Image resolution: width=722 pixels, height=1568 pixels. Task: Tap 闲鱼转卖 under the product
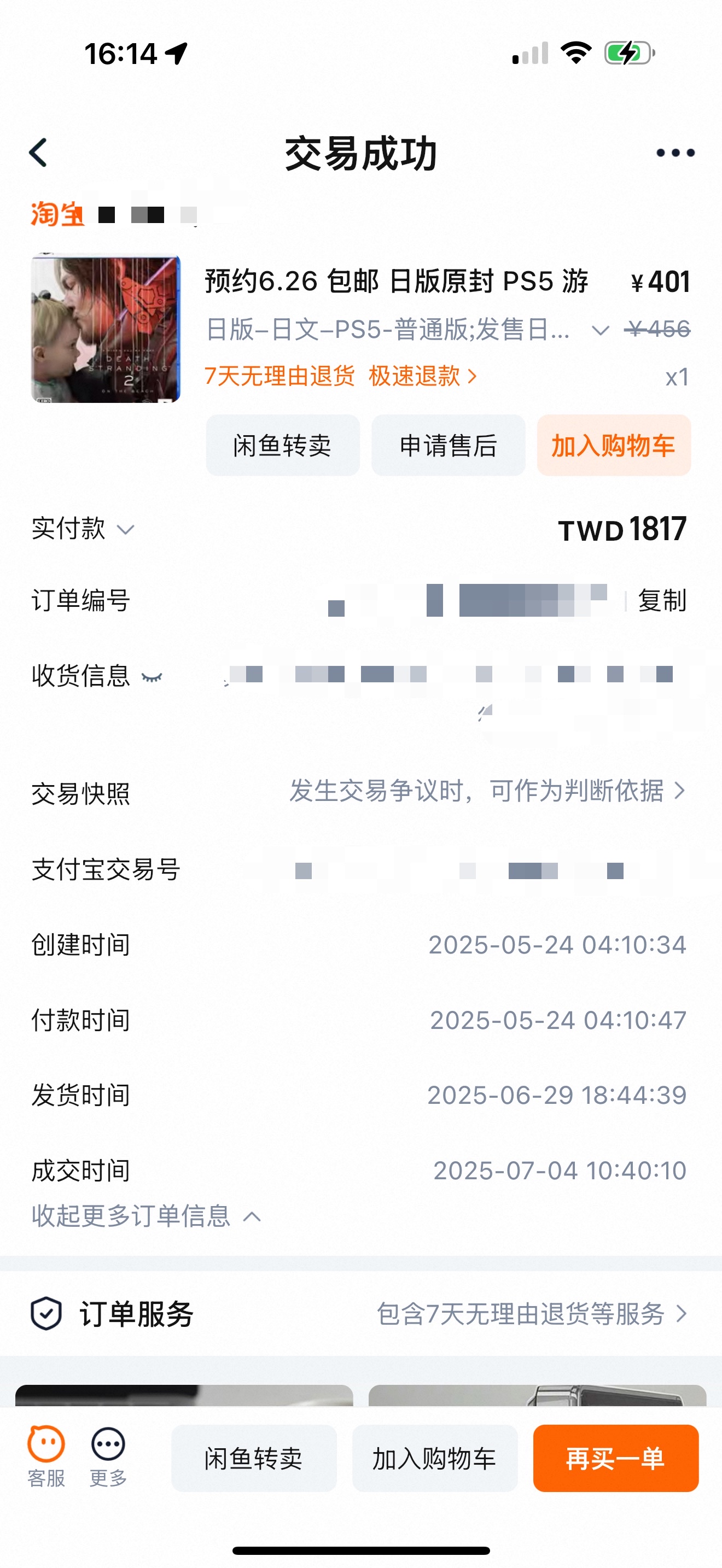pyautogui.click(x=282, y=445)
